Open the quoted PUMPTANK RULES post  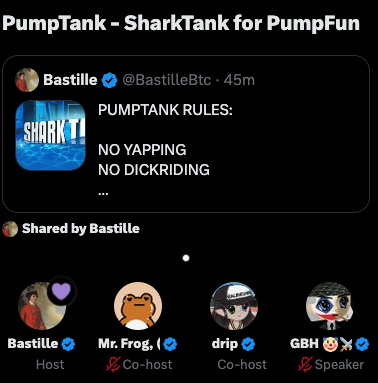186,134
